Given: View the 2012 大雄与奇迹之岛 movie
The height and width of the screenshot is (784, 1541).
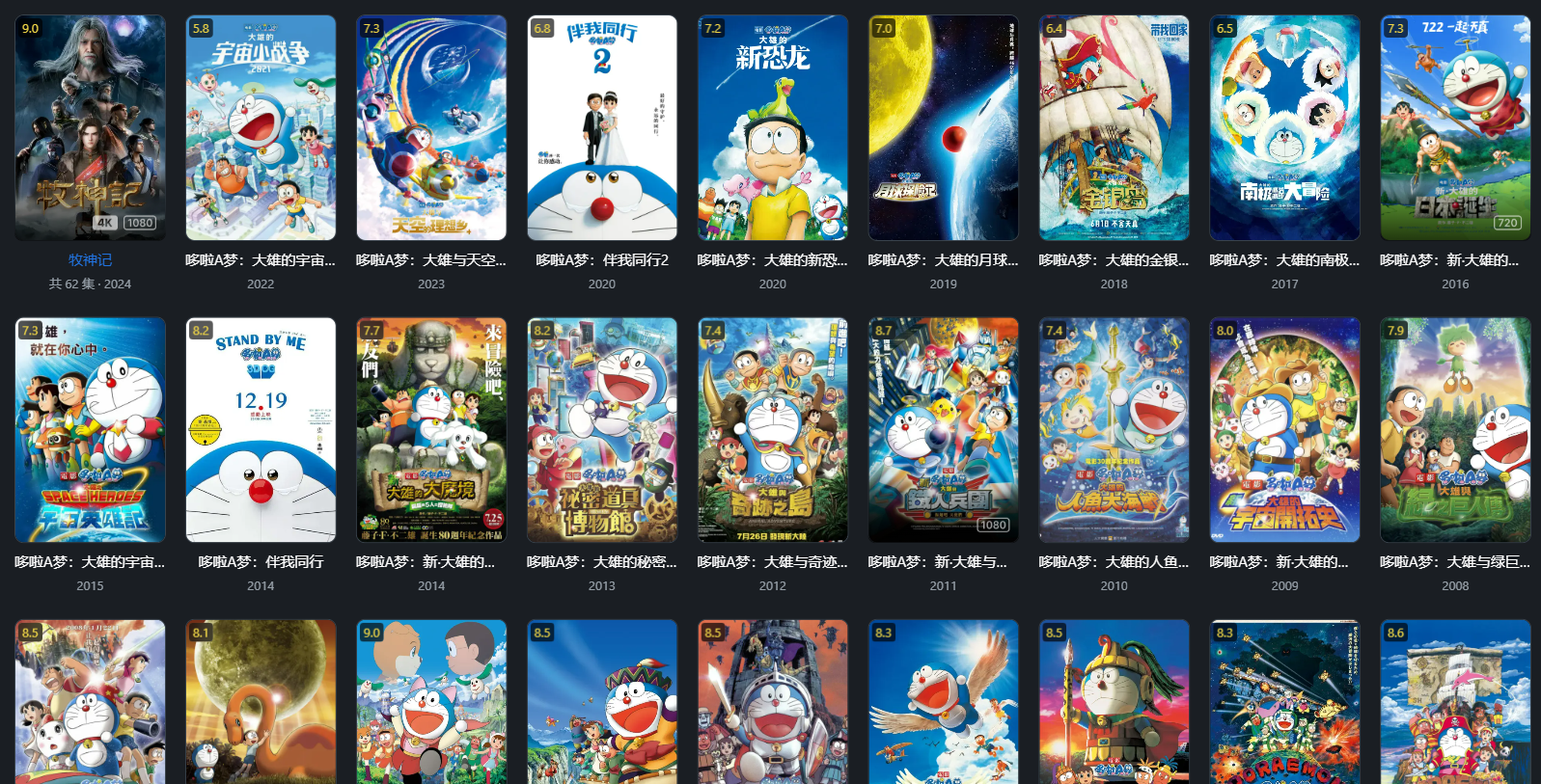Looking at the screenshot, I should pyautogui.click(x=773, y=430).
